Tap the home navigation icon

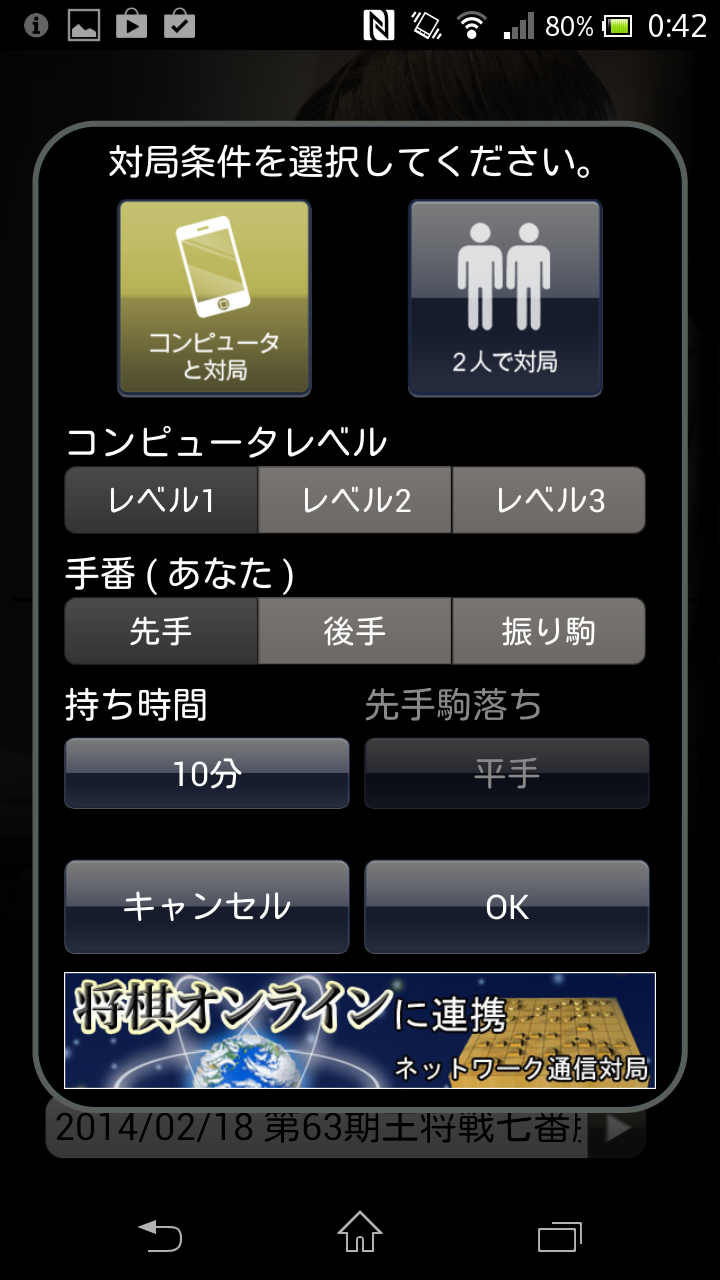click(360, 1235)
